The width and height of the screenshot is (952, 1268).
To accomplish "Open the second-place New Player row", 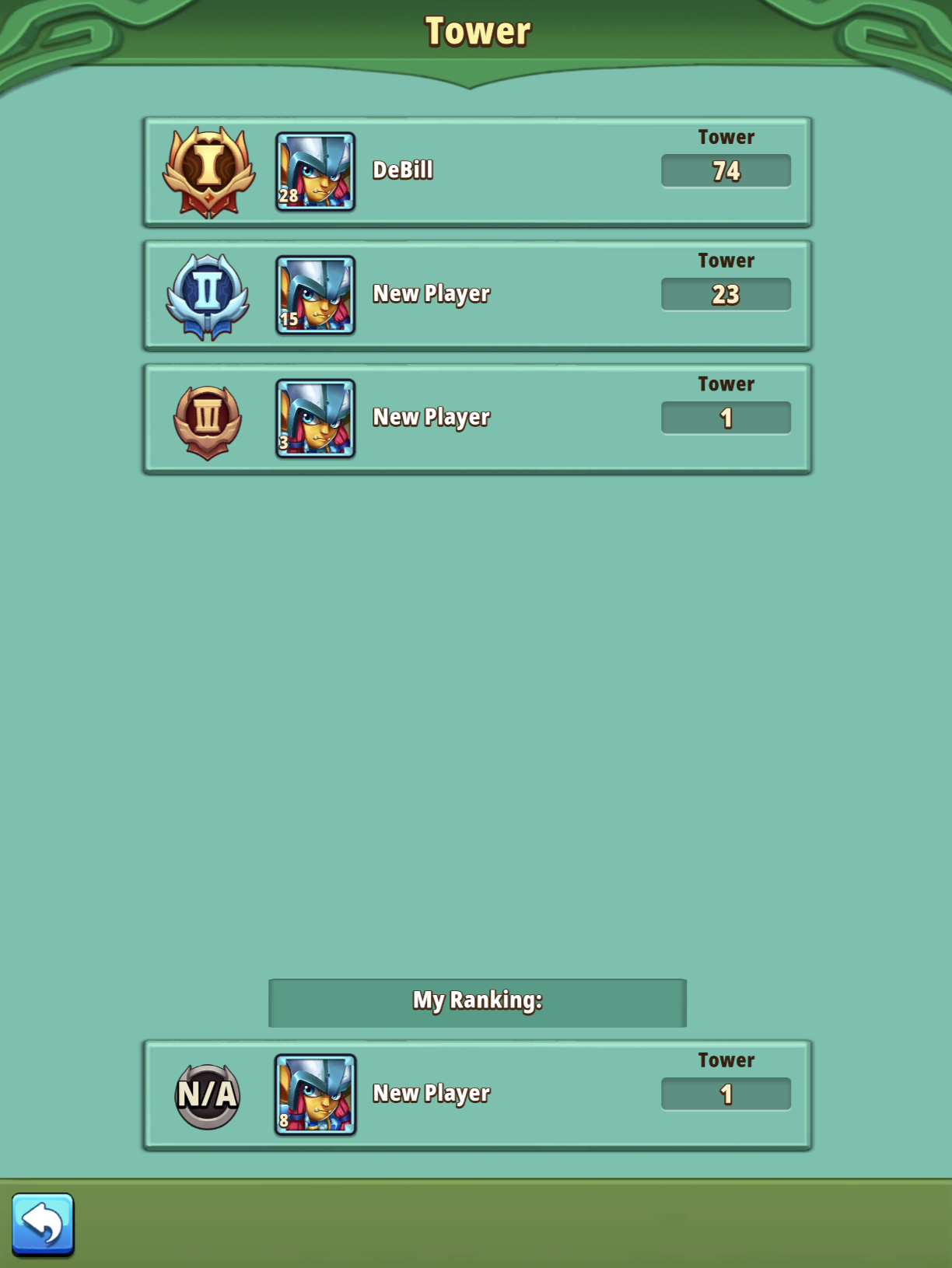I will click(477, 296).
